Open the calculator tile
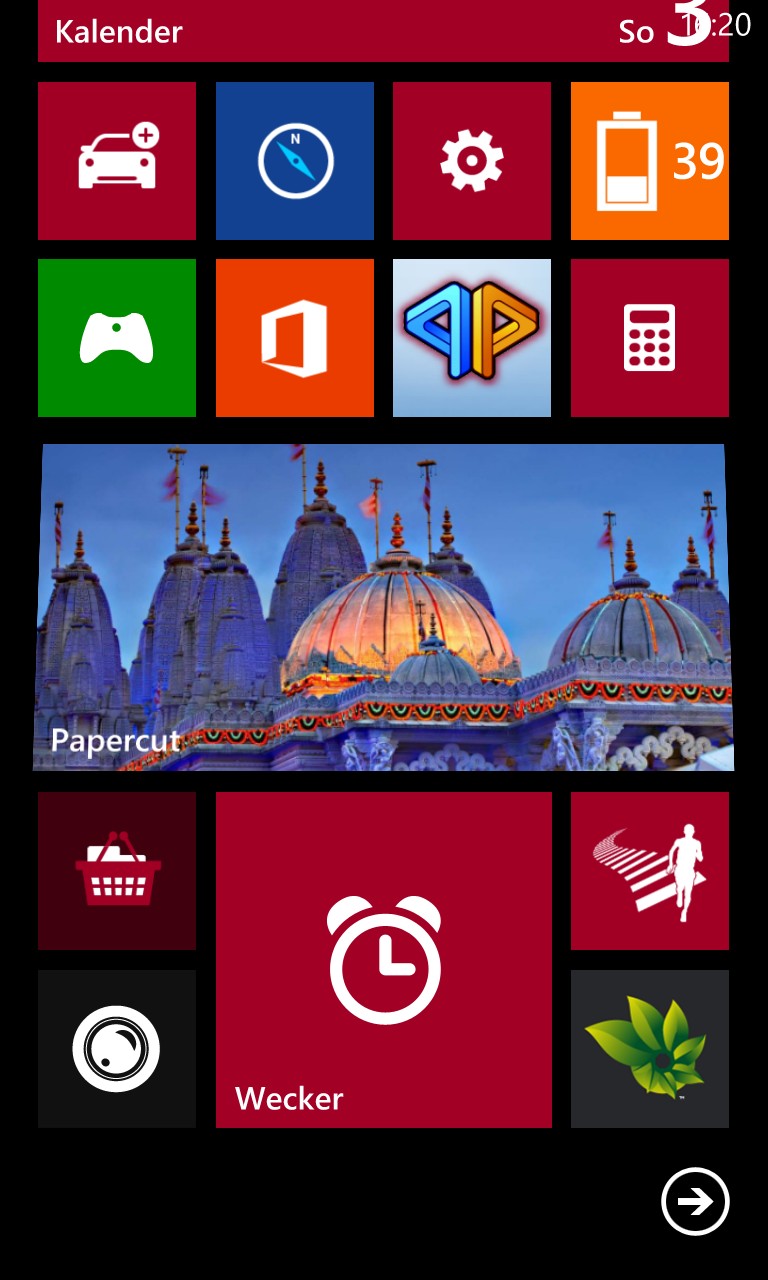The width and height of the screenshot is (768, 1280). click(x=650, y=338)
